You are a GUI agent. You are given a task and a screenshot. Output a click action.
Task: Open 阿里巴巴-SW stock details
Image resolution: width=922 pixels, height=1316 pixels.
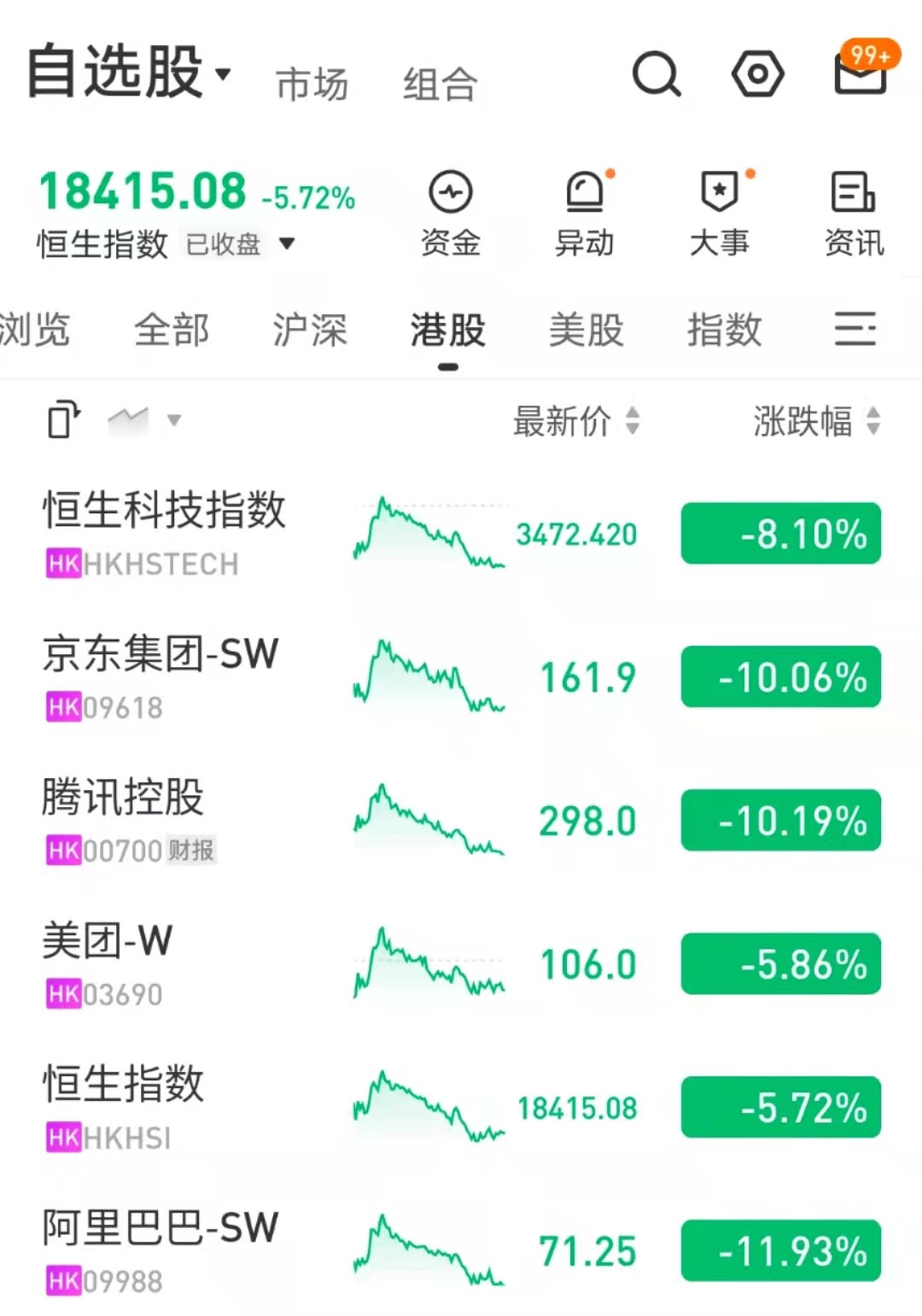point(160,1249)
